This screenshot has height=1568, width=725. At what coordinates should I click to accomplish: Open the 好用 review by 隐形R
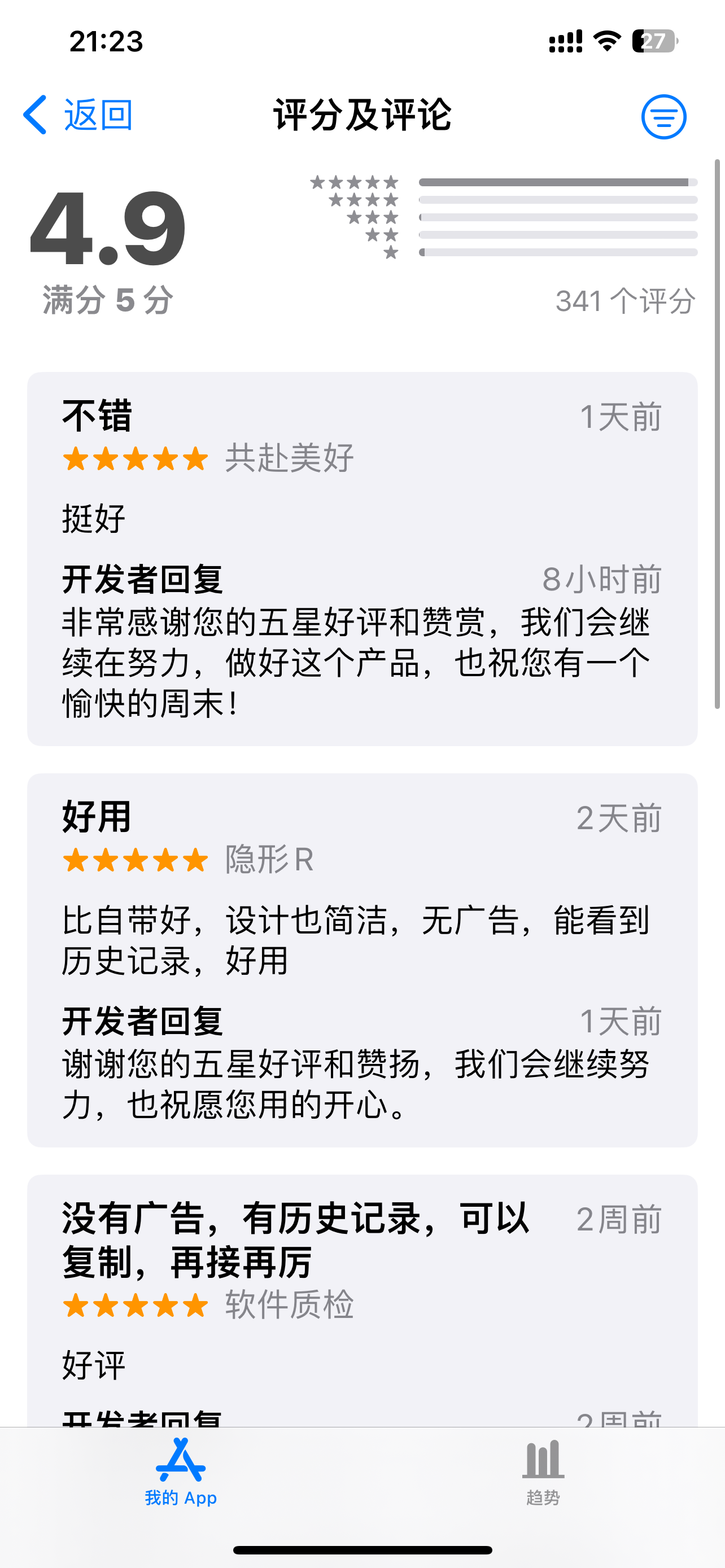(x=362, y=960)
